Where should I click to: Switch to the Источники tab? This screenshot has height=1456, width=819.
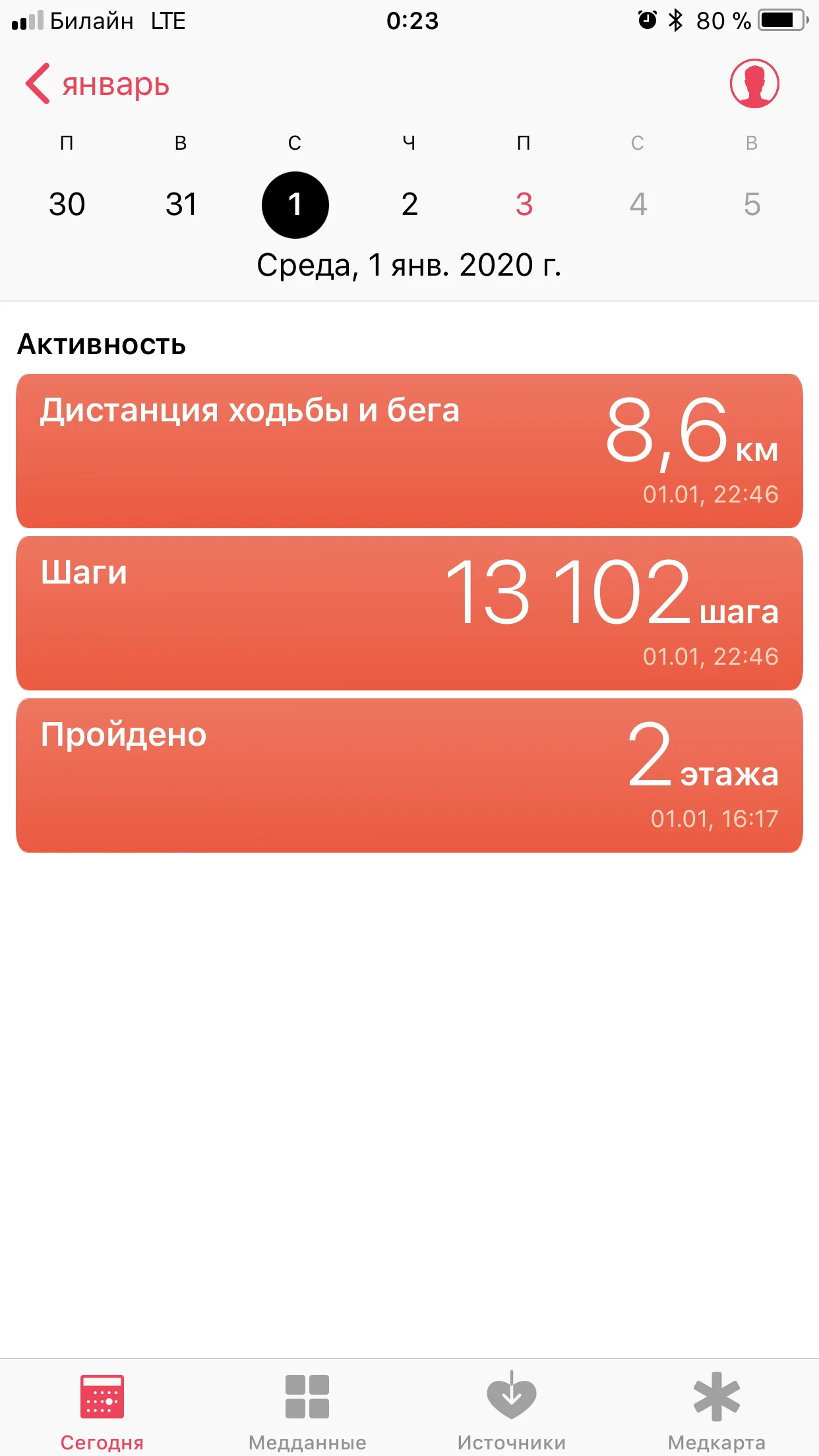pyautogui.click(x=512, y=1407)
